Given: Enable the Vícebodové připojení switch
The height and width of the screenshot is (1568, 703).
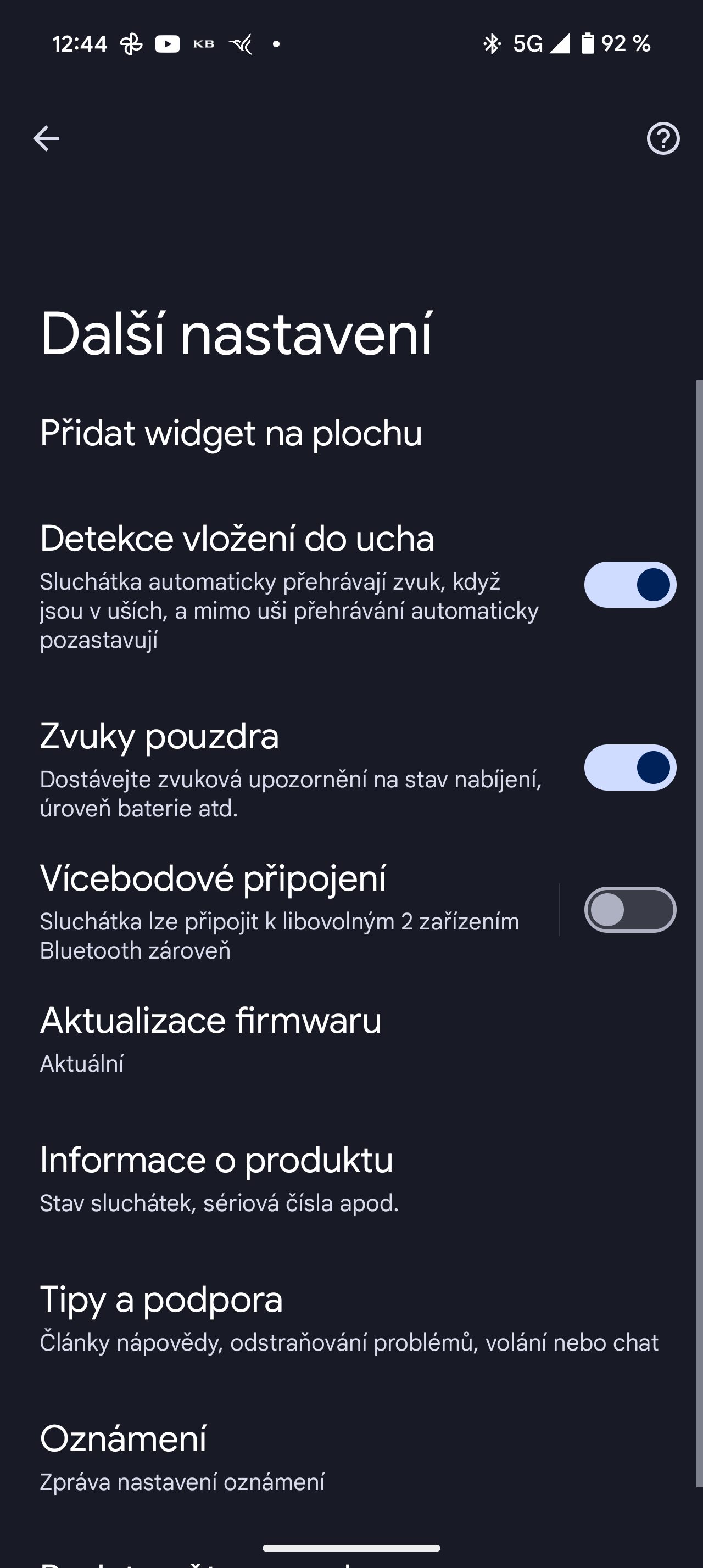Looking at the screenshot, I should (x=629, y=910).
